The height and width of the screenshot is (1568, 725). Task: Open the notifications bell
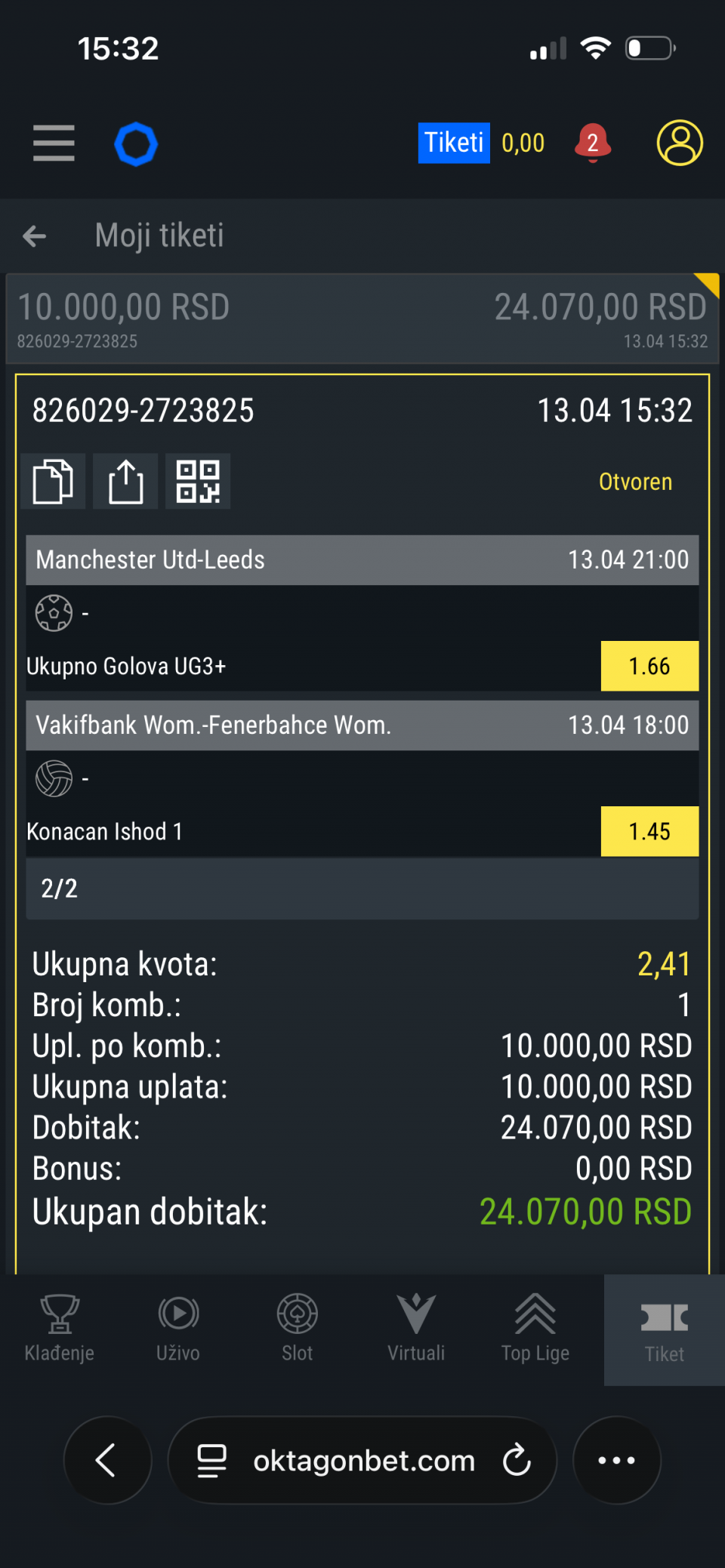point(593,143)
